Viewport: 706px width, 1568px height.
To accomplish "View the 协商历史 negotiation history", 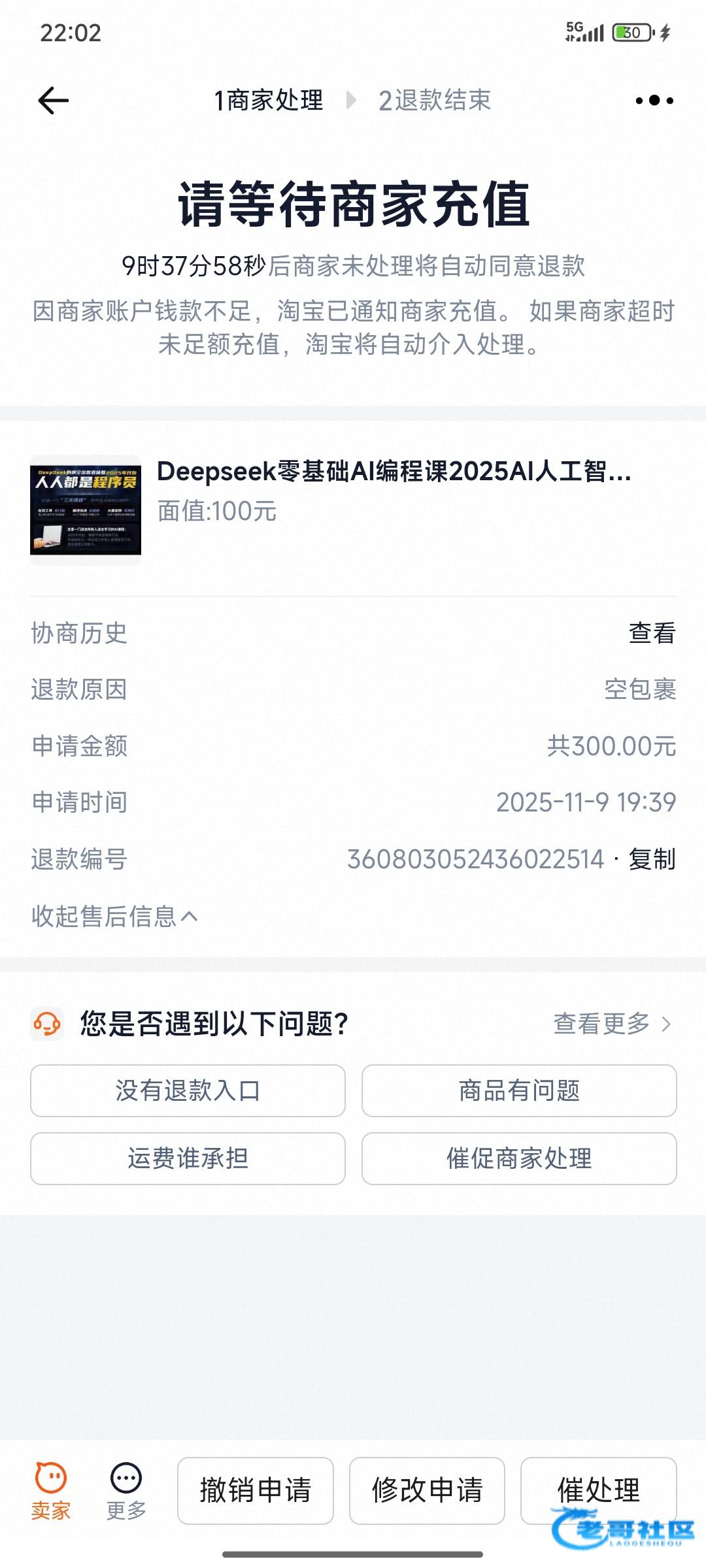I will pos(651,633).
